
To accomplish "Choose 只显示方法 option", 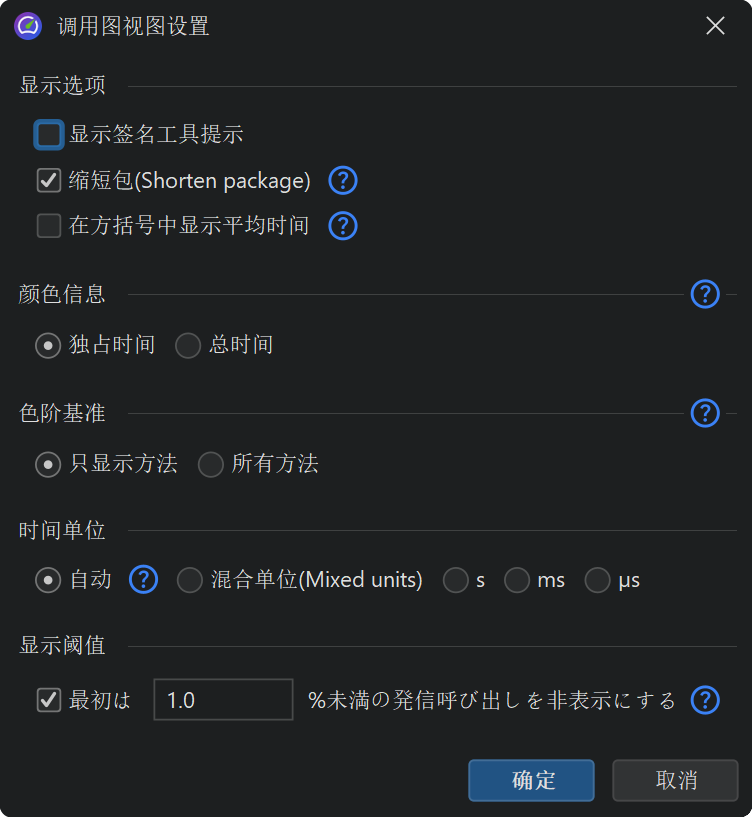I will click(48, 465).
